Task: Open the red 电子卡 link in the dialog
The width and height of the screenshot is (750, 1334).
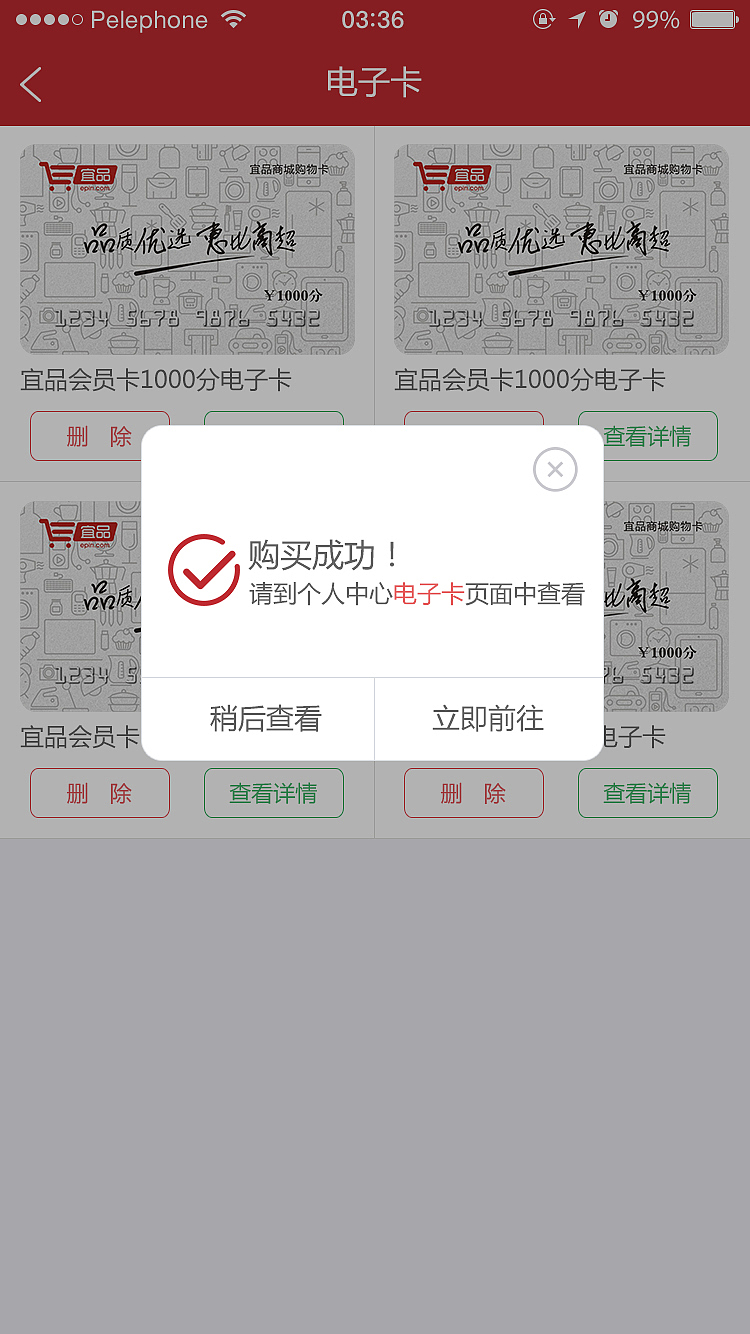Action: point(431,594)
